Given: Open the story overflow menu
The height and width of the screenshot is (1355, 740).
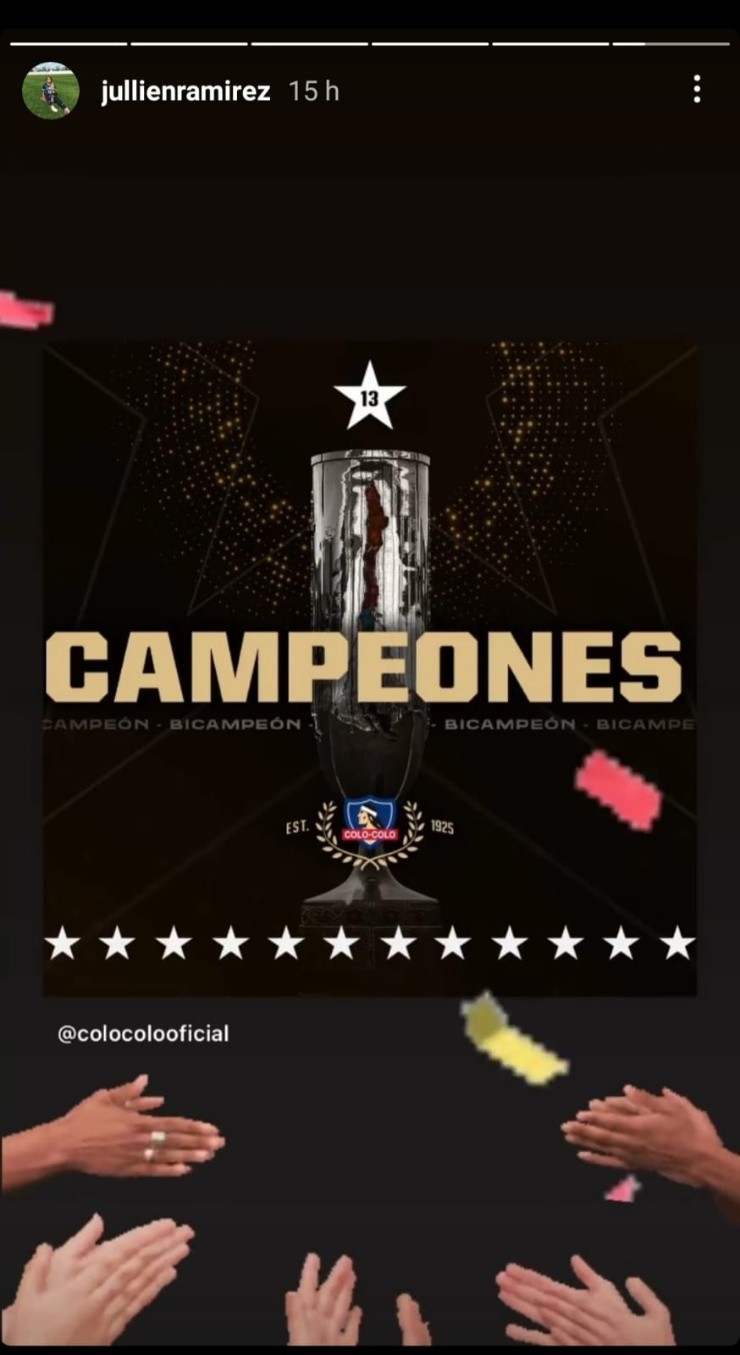Looking at the screenshot, I should tap(697, 90).
